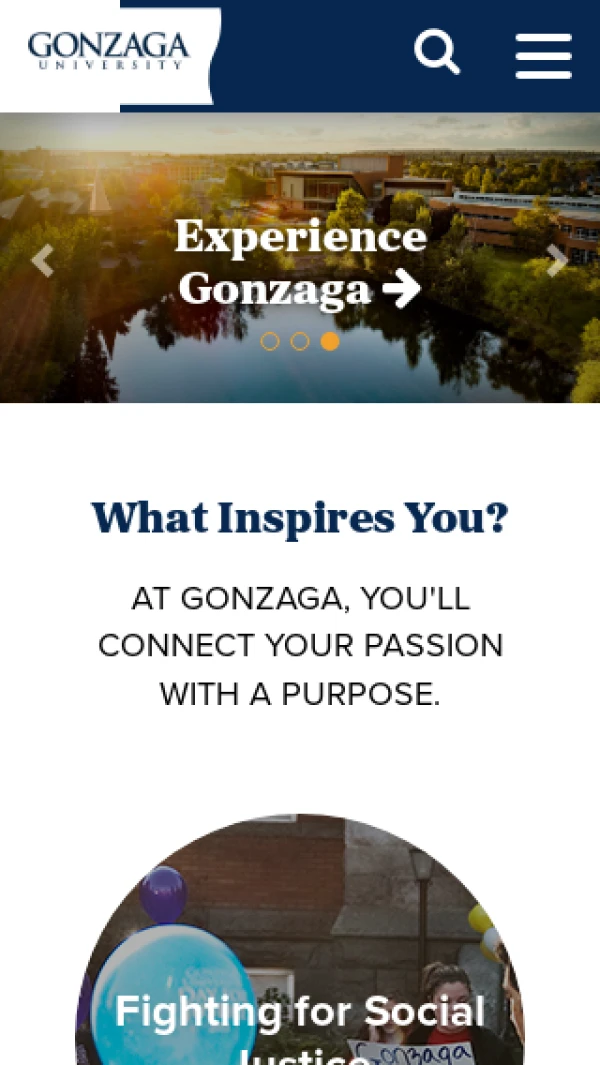Screen dimensions: 600x1065
Task: Select the second carousel dot
Action: coord(300,341)
